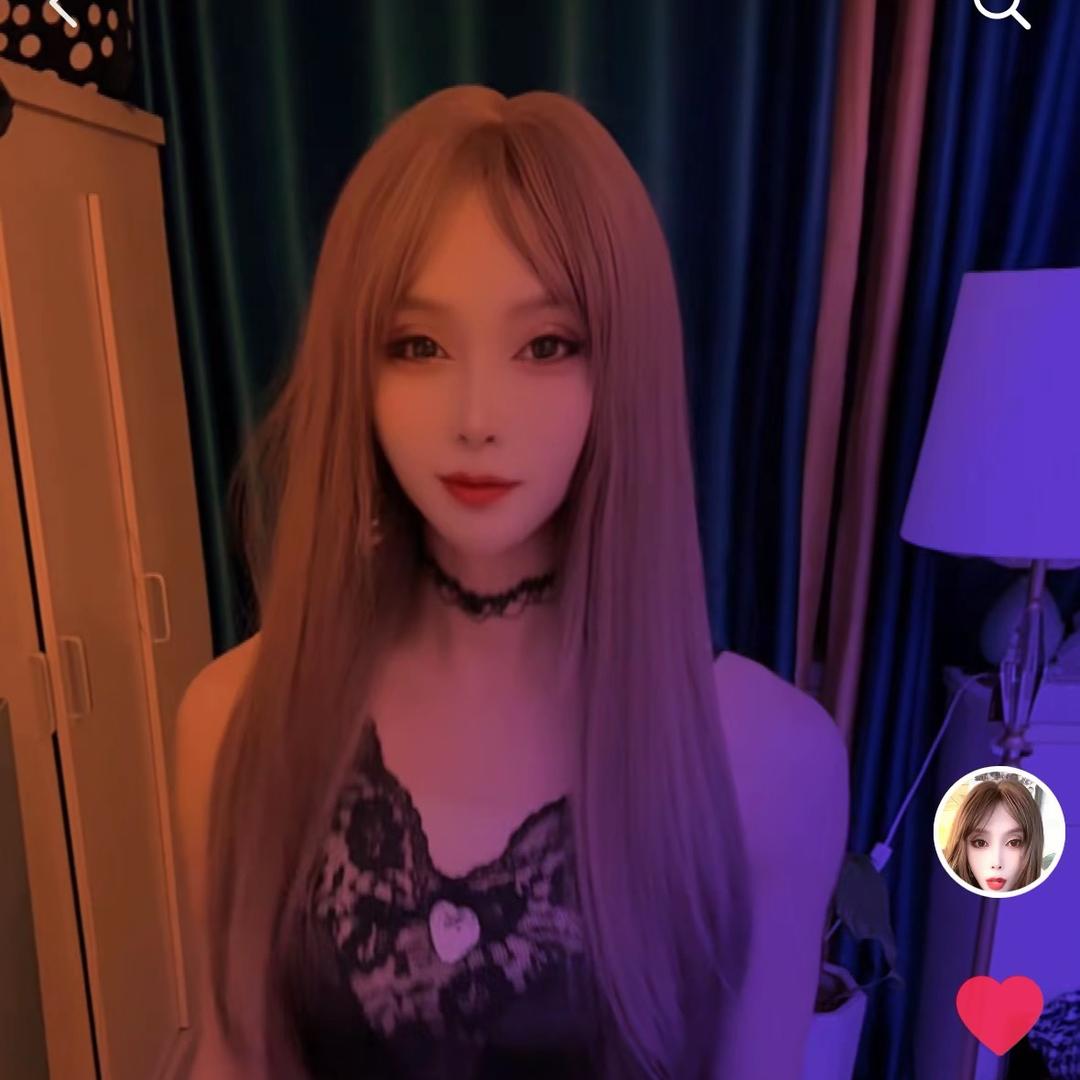The width and height of the screenshot is (1080, 1080).
Task: Open search with the magnifier icon
Action: [x=1000, y=10]
